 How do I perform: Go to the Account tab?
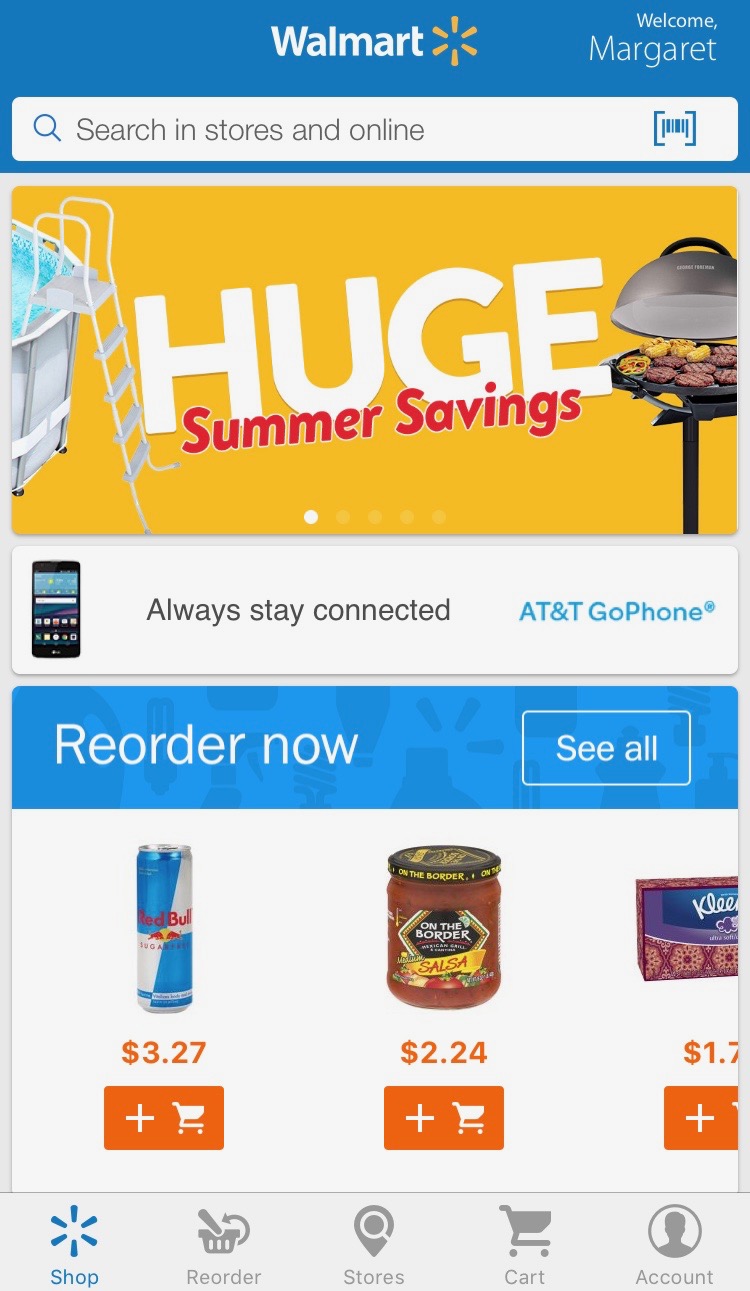pyautogui.click(x=675, y=1244)
